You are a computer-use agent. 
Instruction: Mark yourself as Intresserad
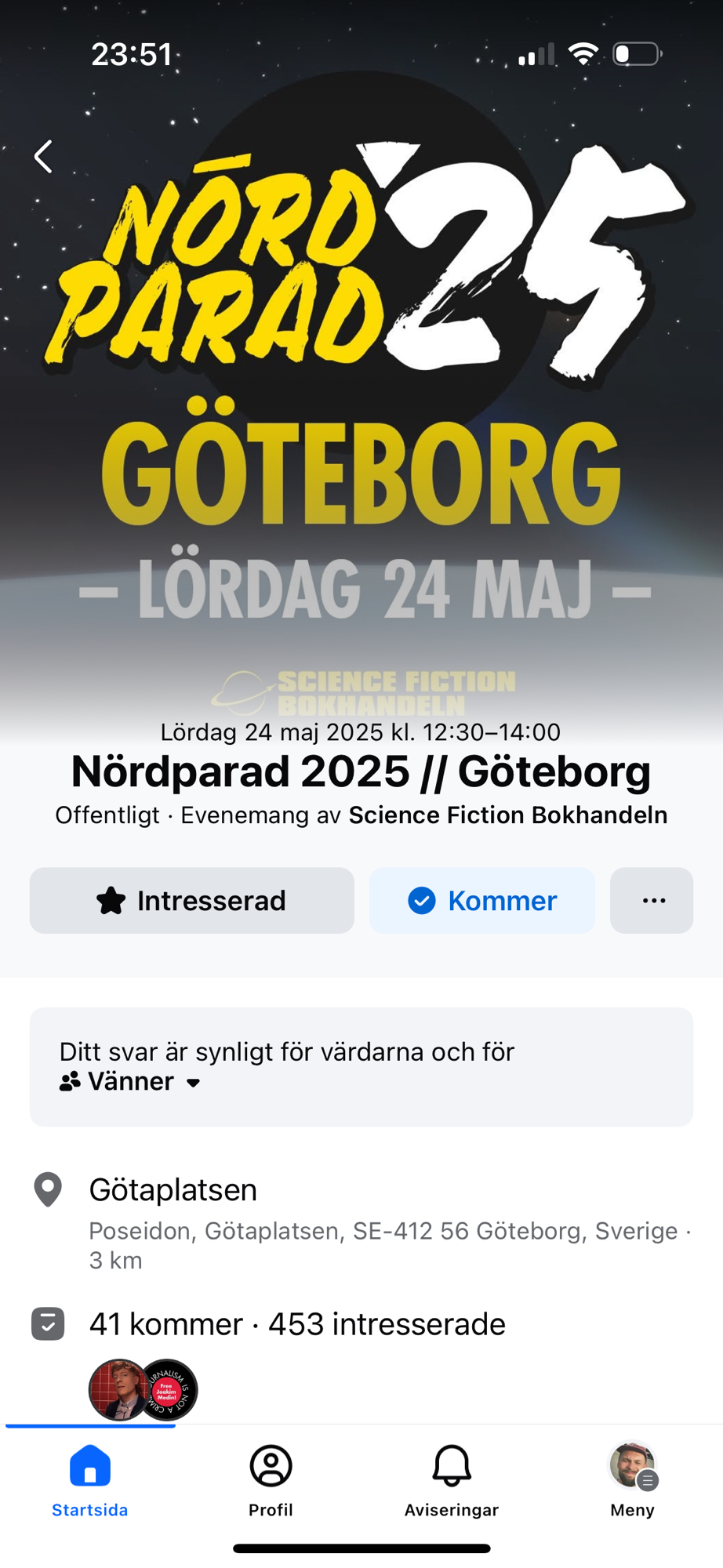pyautogui.click(x=192, y=900)
